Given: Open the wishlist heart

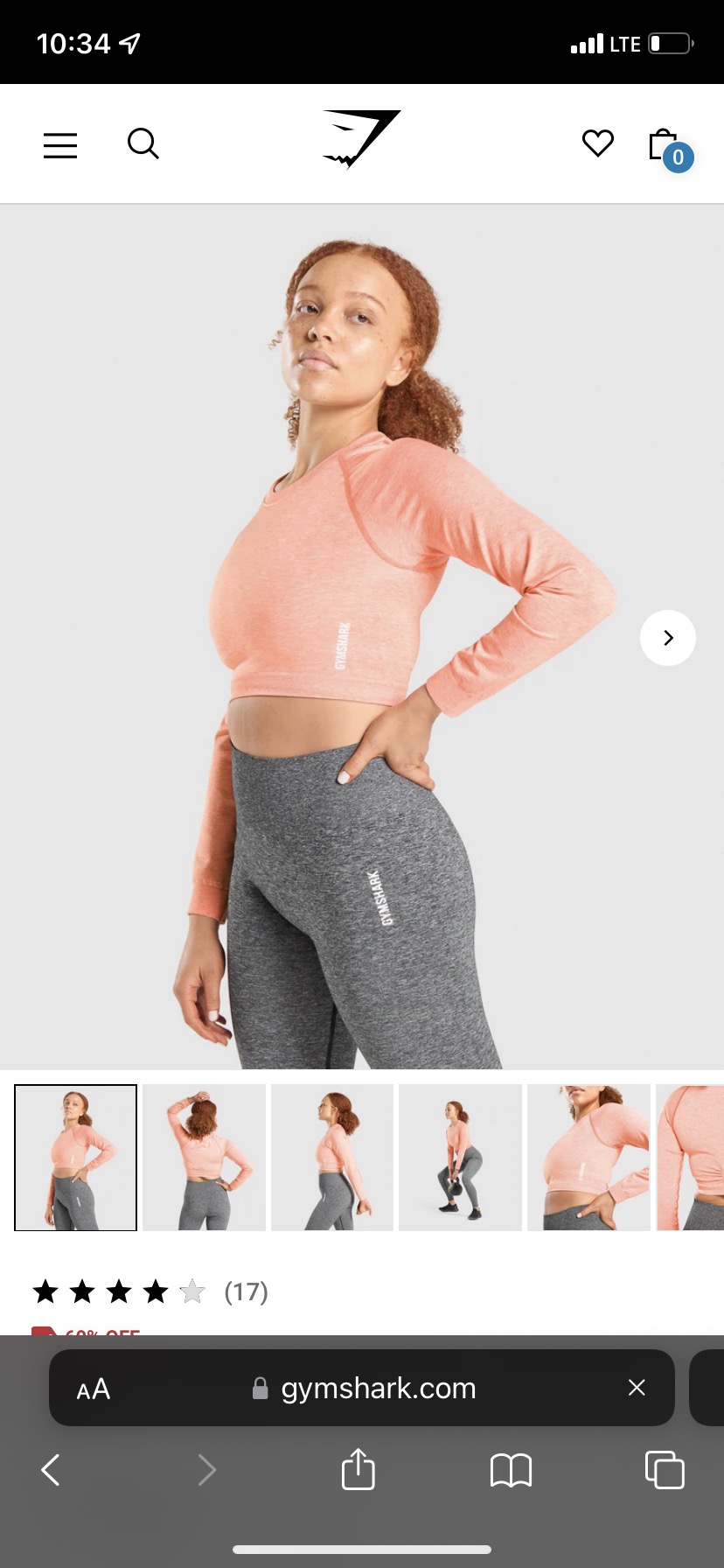Looking at the screenshot, I should [598, 143].
